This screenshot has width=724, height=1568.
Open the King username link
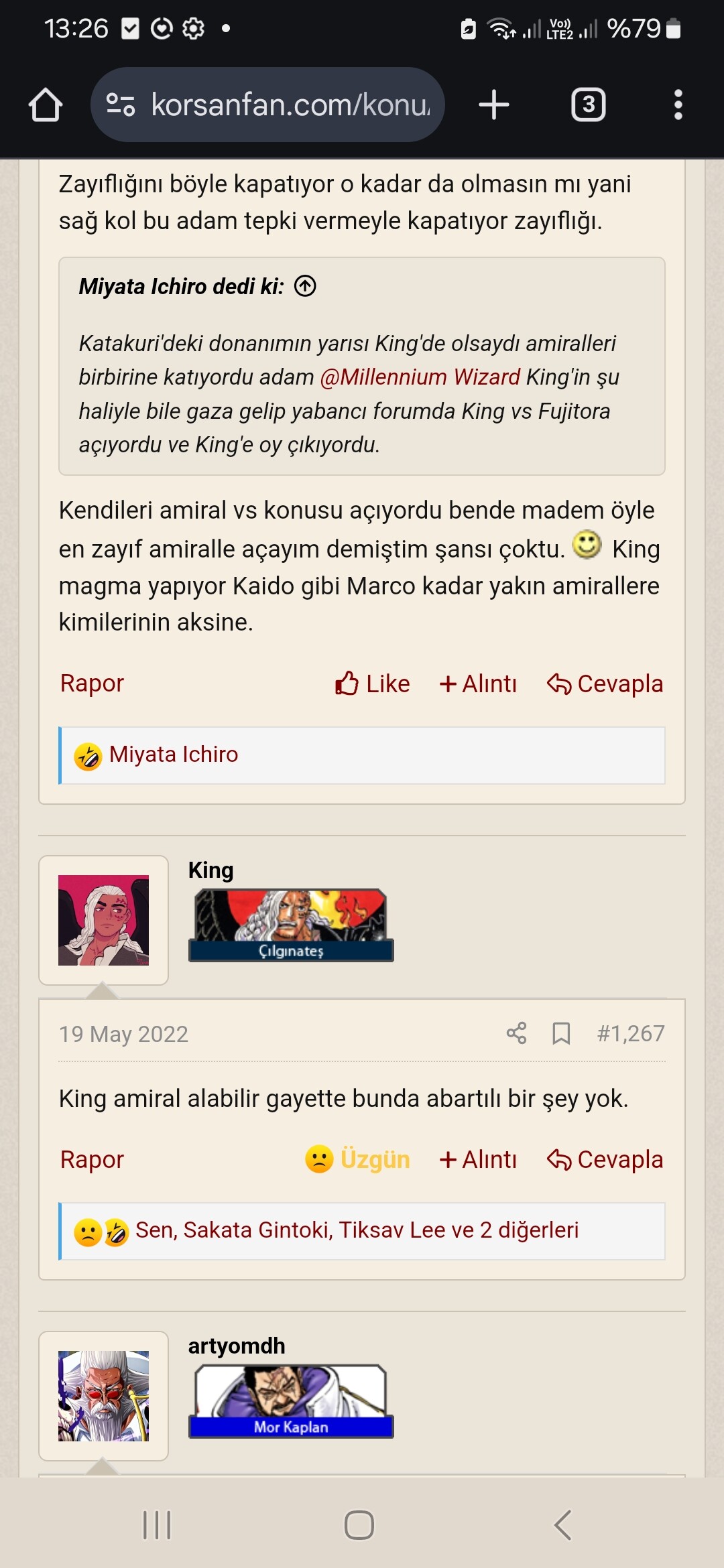point(210,870)
